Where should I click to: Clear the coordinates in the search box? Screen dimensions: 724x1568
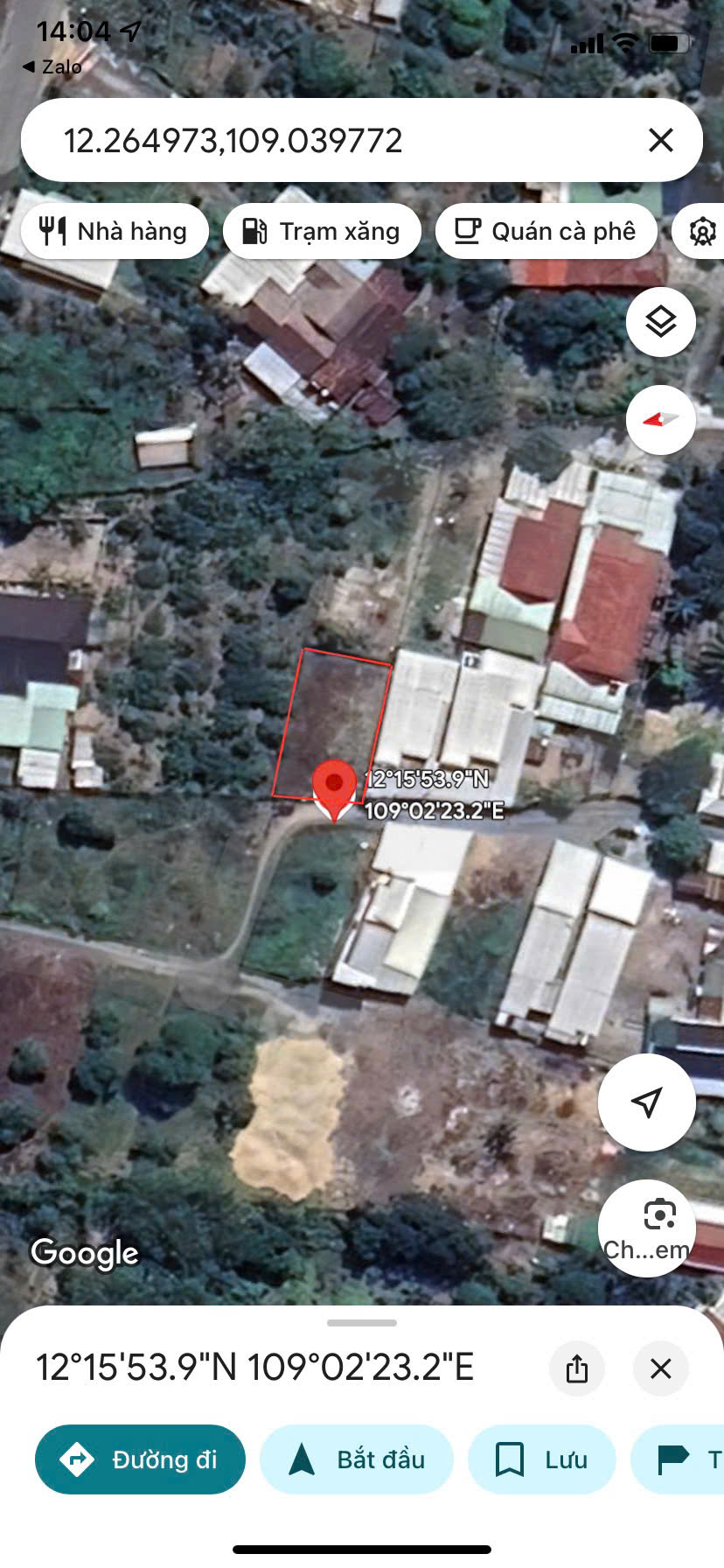click(661, 140)
